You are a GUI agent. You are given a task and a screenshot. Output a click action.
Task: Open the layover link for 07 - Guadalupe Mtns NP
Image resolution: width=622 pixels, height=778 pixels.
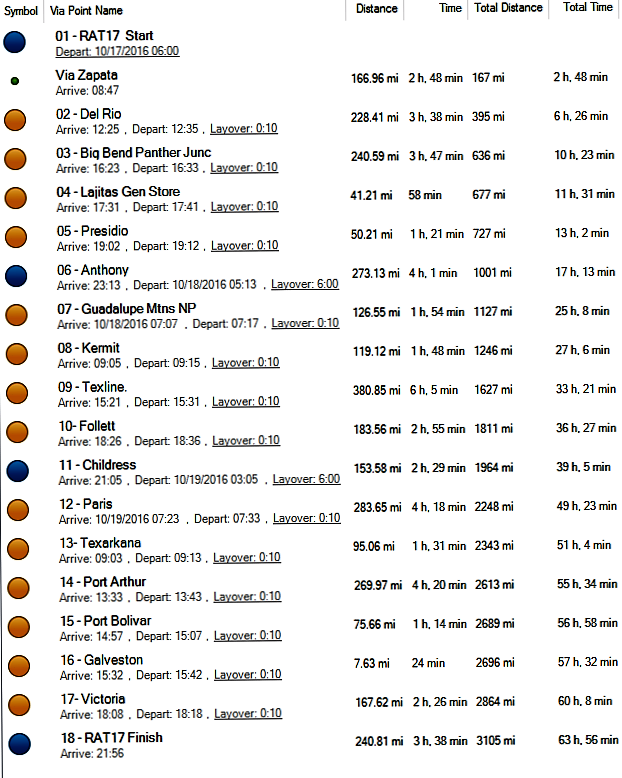point(305,323)
